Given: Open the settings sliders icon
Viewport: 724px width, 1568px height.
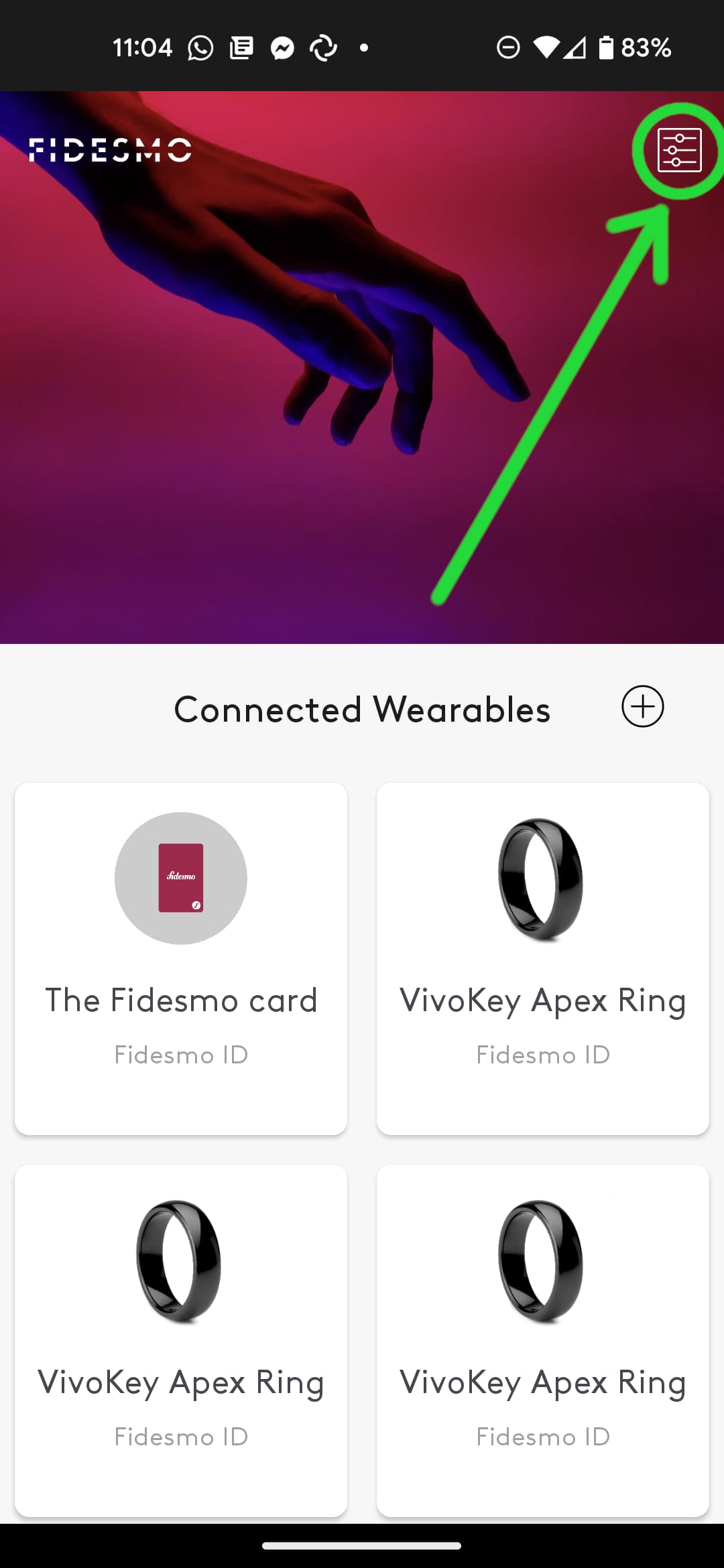Looking at the screenshot, I should click(x=679, y=150).
